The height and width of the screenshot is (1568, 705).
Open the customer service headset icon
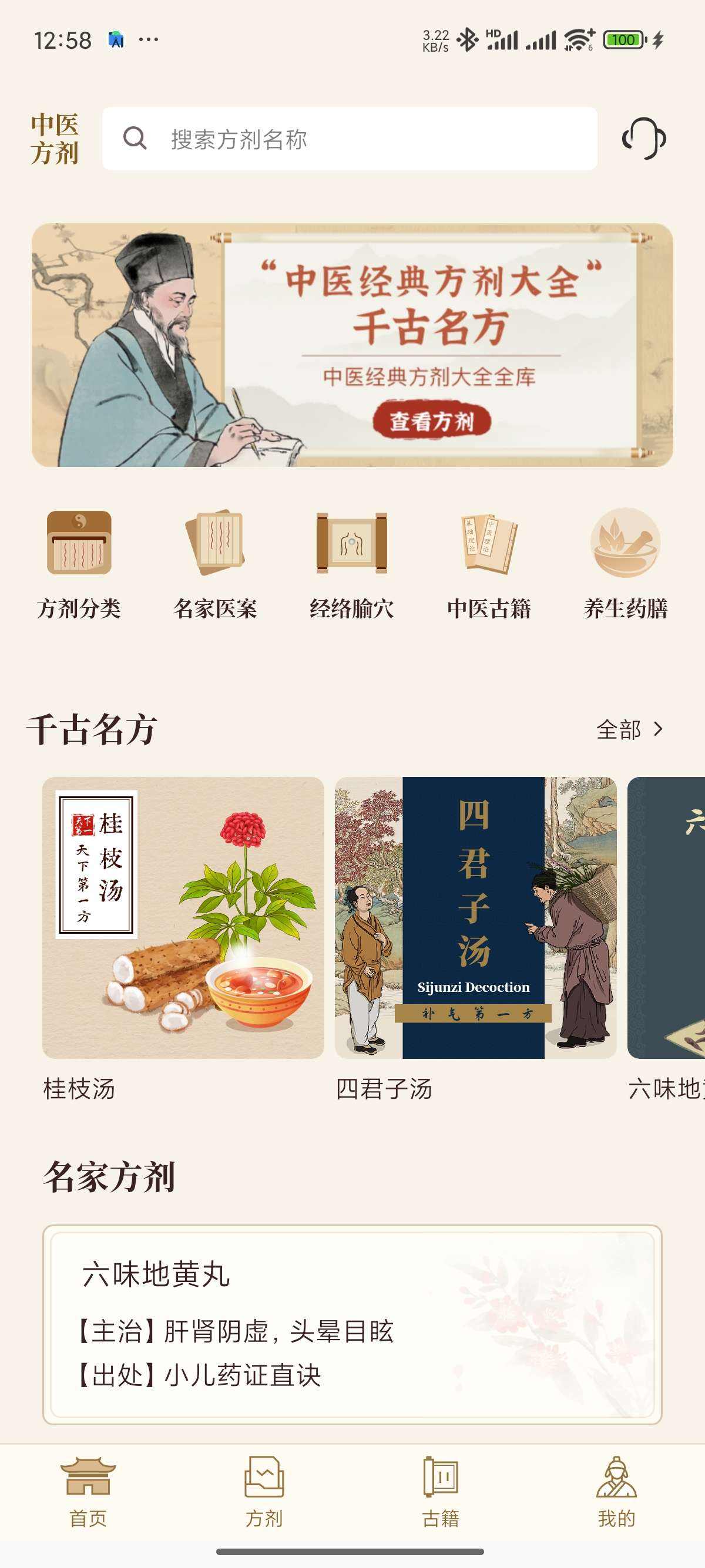pyautogui.click(x=643, y=139)
